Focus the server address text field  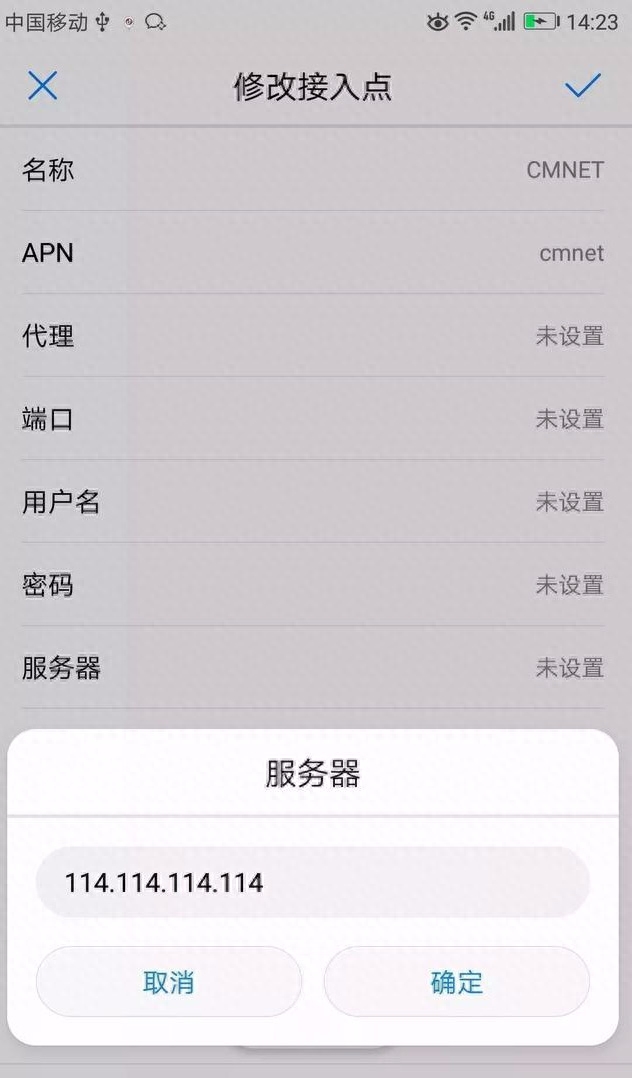312,882
